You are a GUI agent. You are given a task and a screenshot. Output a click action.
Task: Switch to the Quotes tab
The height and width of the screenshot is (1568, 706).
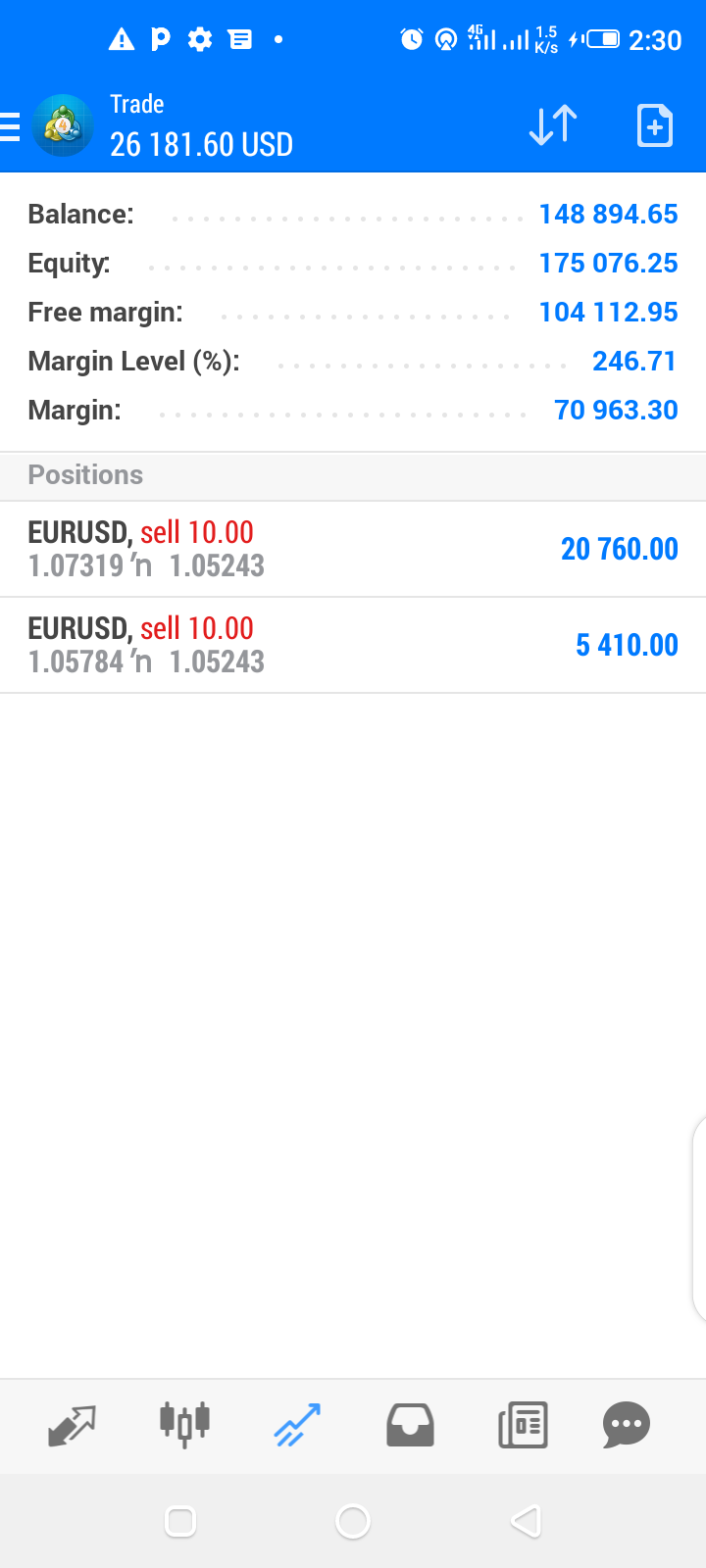coord(72,1425)
